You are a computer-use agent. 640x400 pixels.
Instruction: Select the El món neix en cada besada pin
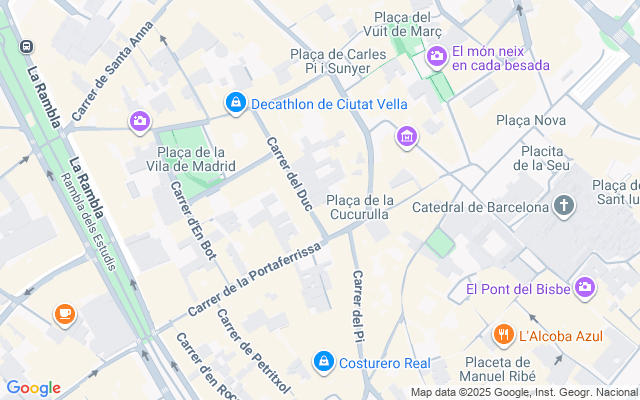(x=436, y=58)
